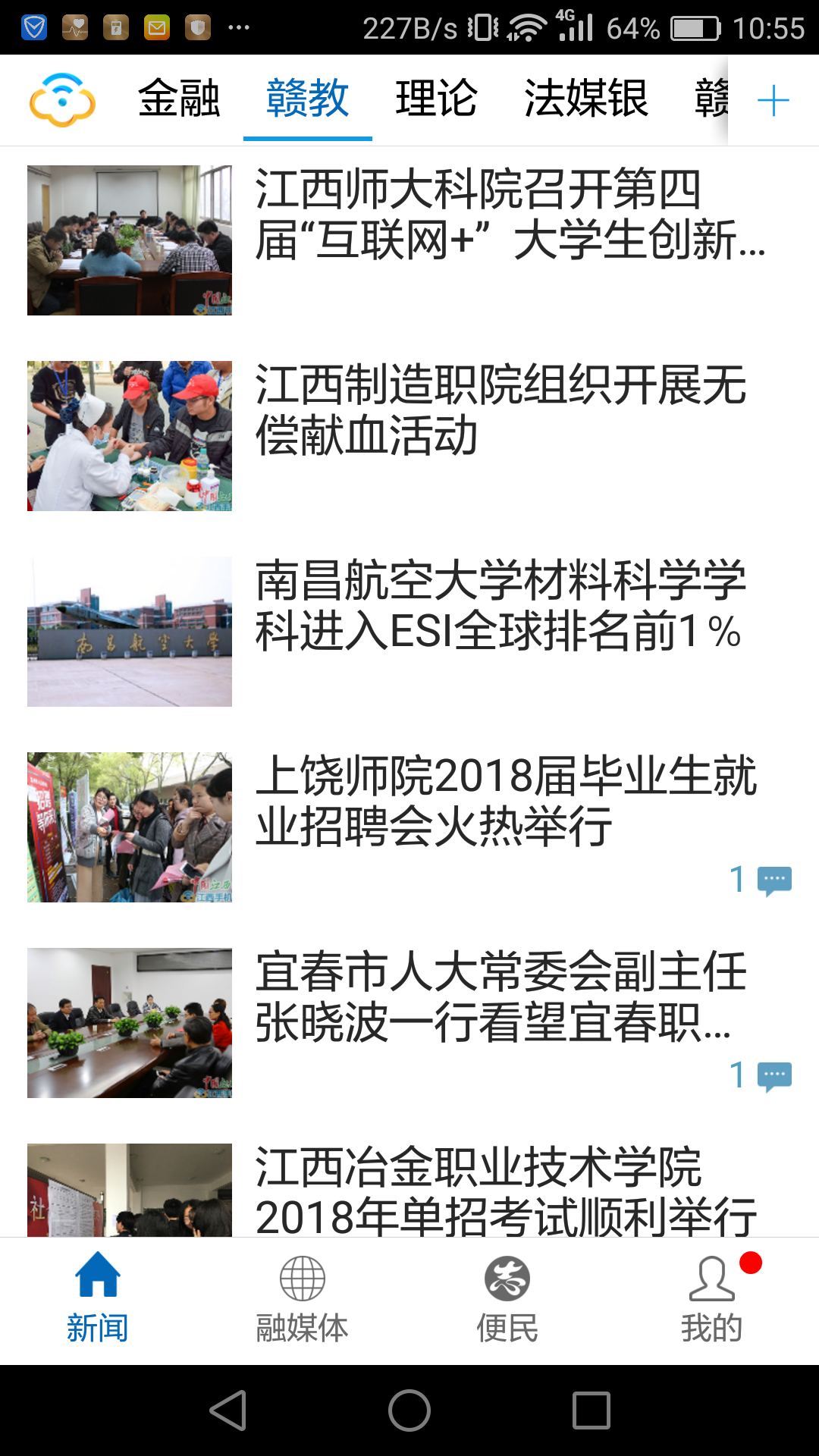Tap the cloud logo in the header
The height and width of the screenshot is (1456, 819).
[x=62, y=100]
